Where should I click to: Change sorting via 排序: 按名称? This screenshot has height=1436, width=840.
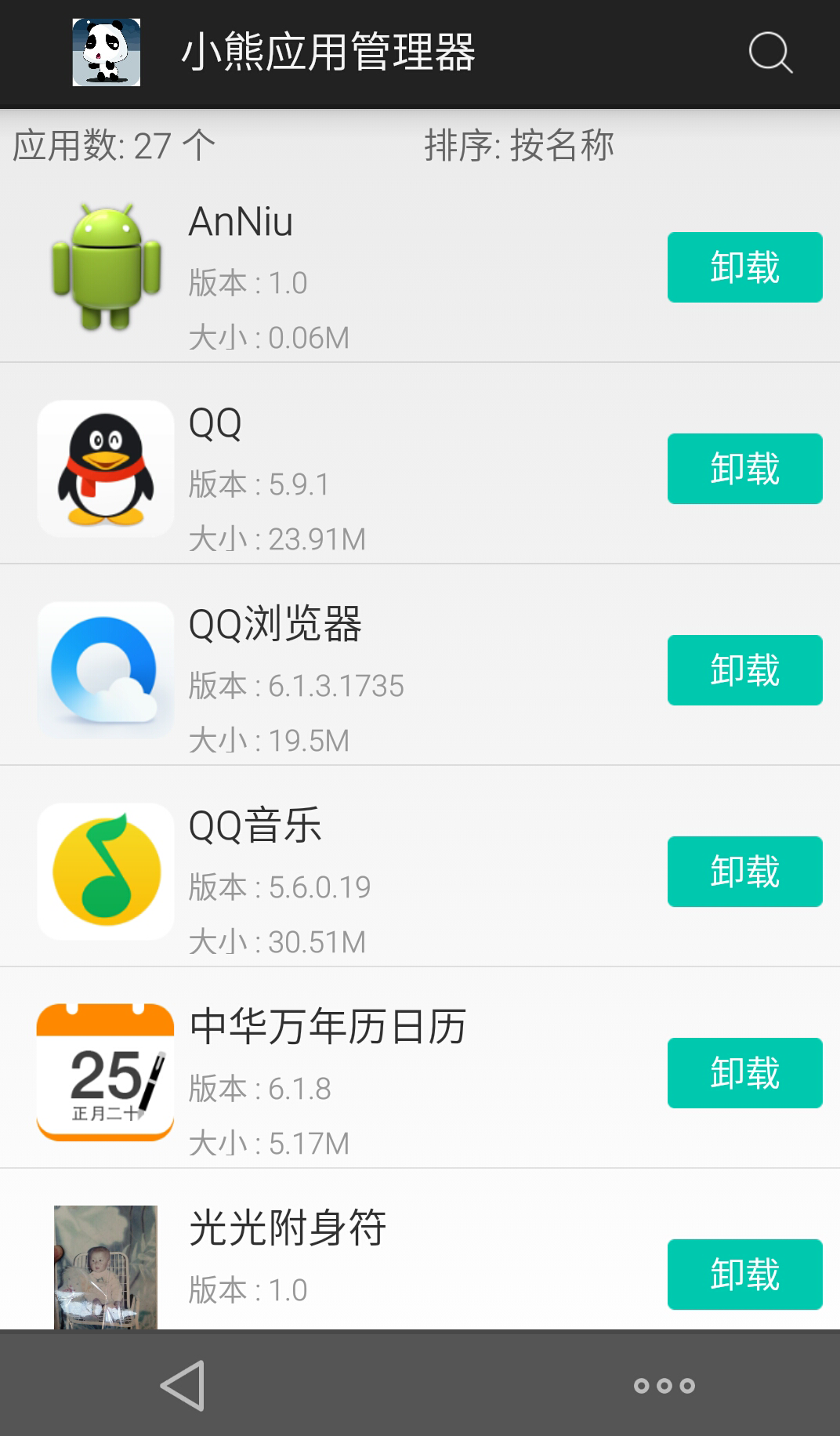tap(519, 146)
